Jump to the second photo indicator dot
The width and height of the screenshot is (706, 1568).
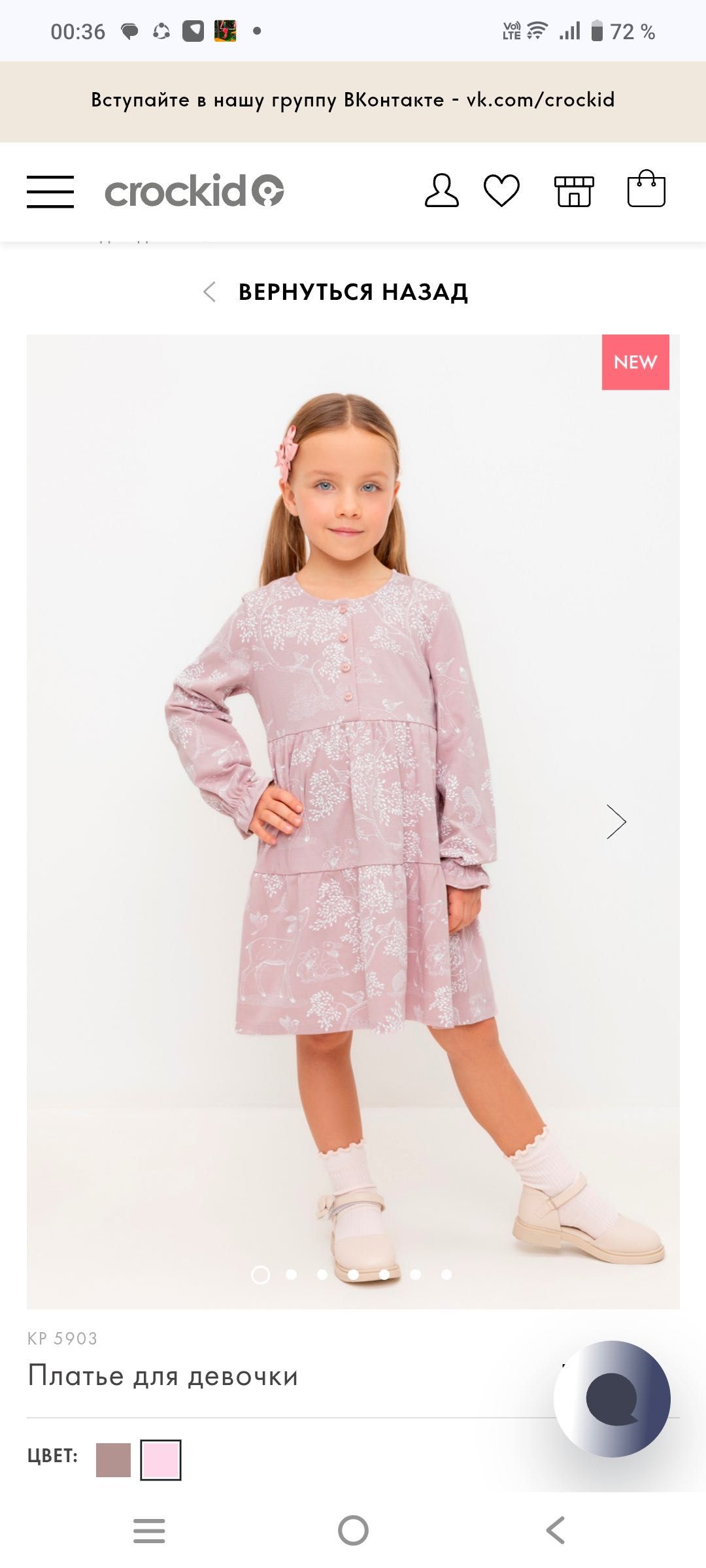click(292, 1275)
